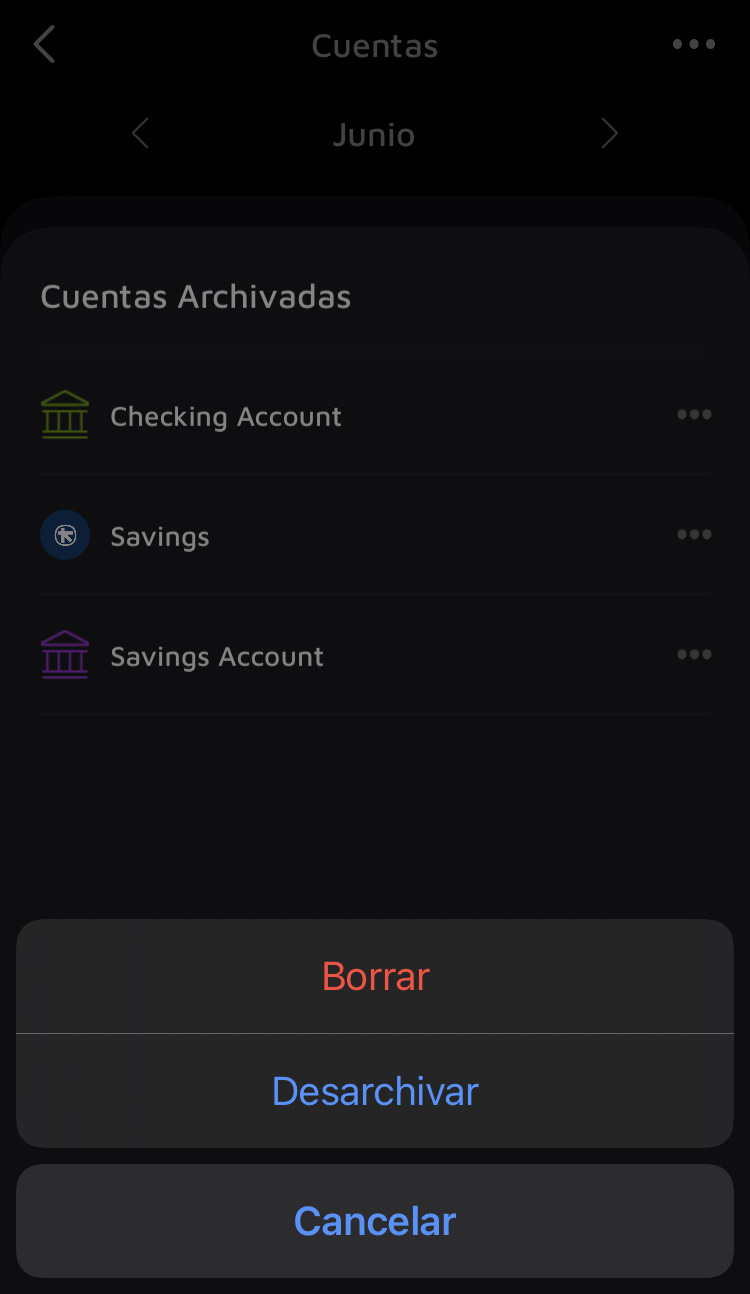Viewport: 750px width, 1294px height.
Task: Open options for Checking Account
Action: click(x=694, y=415)
